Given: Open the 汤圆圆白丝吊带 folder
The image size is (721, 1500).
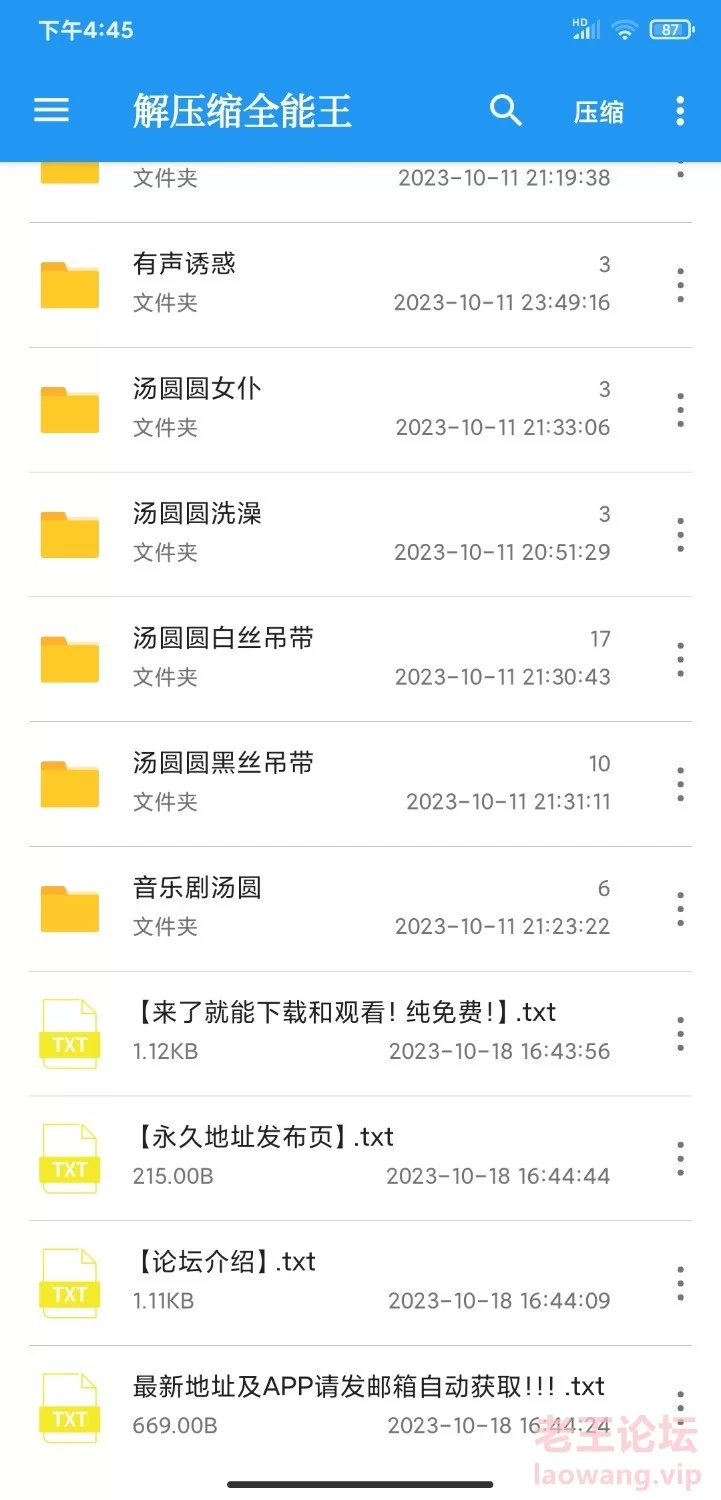Looking at the screenshot, I should click(x=360, y=660).
